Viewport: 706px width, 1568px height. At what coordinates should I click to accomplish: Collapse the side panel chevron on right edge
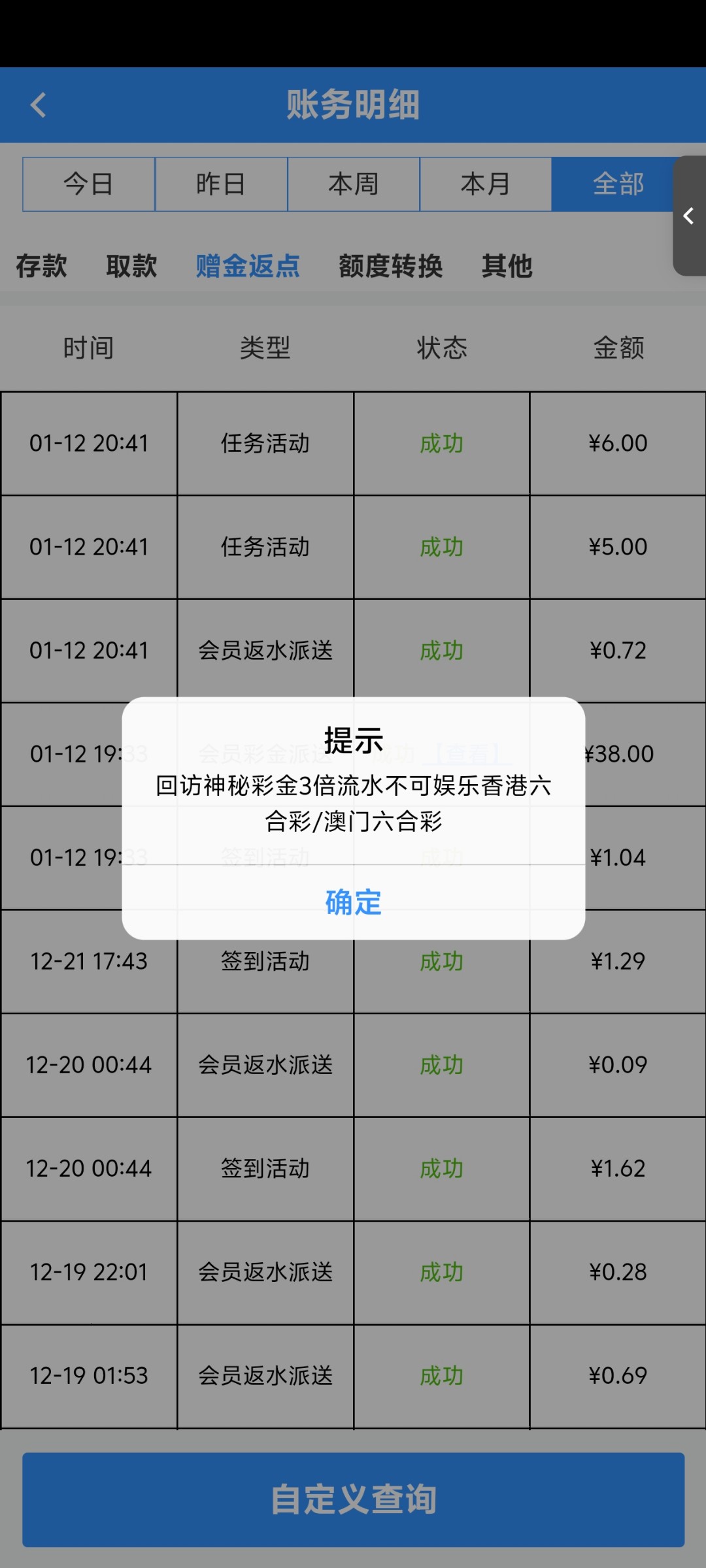(688, 216)
